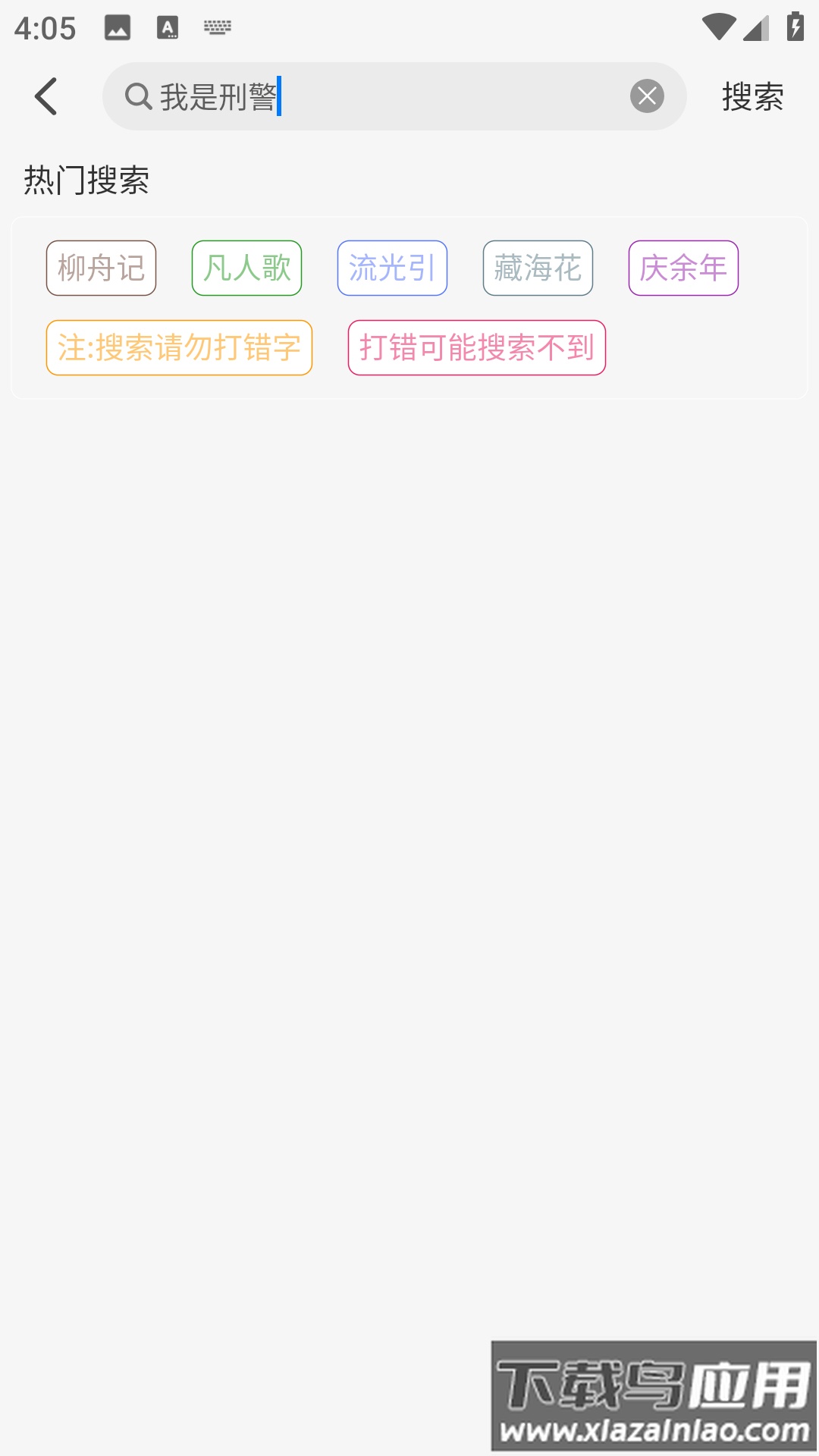
Task: Select the 柳舟记 hot search chip
Action: pyautogui.click(x=101, y=268)
